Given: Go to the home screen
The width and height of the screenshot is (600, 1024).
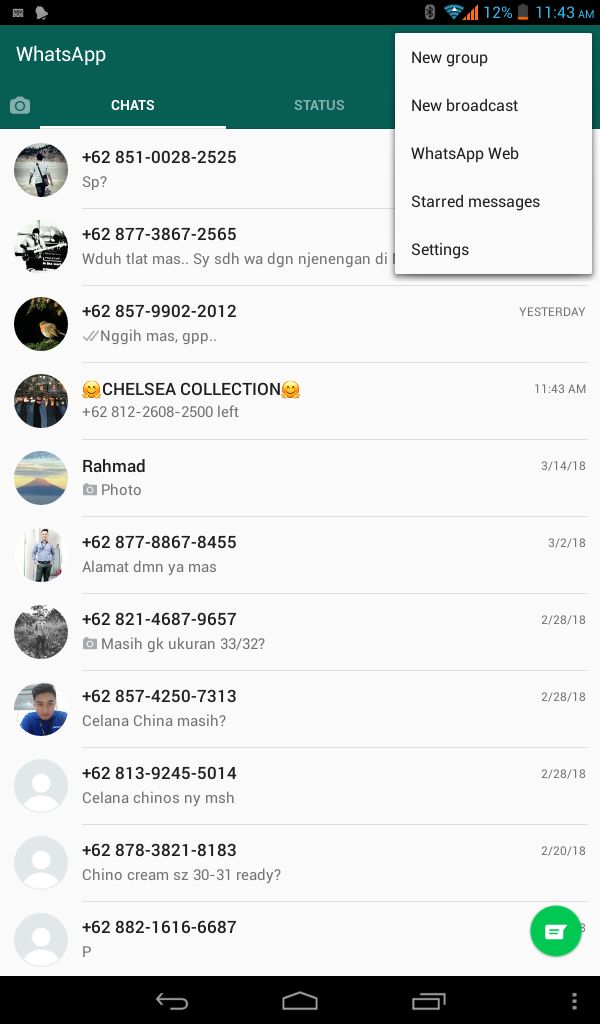Looking at the screenshot, I should click(300, 1001).
